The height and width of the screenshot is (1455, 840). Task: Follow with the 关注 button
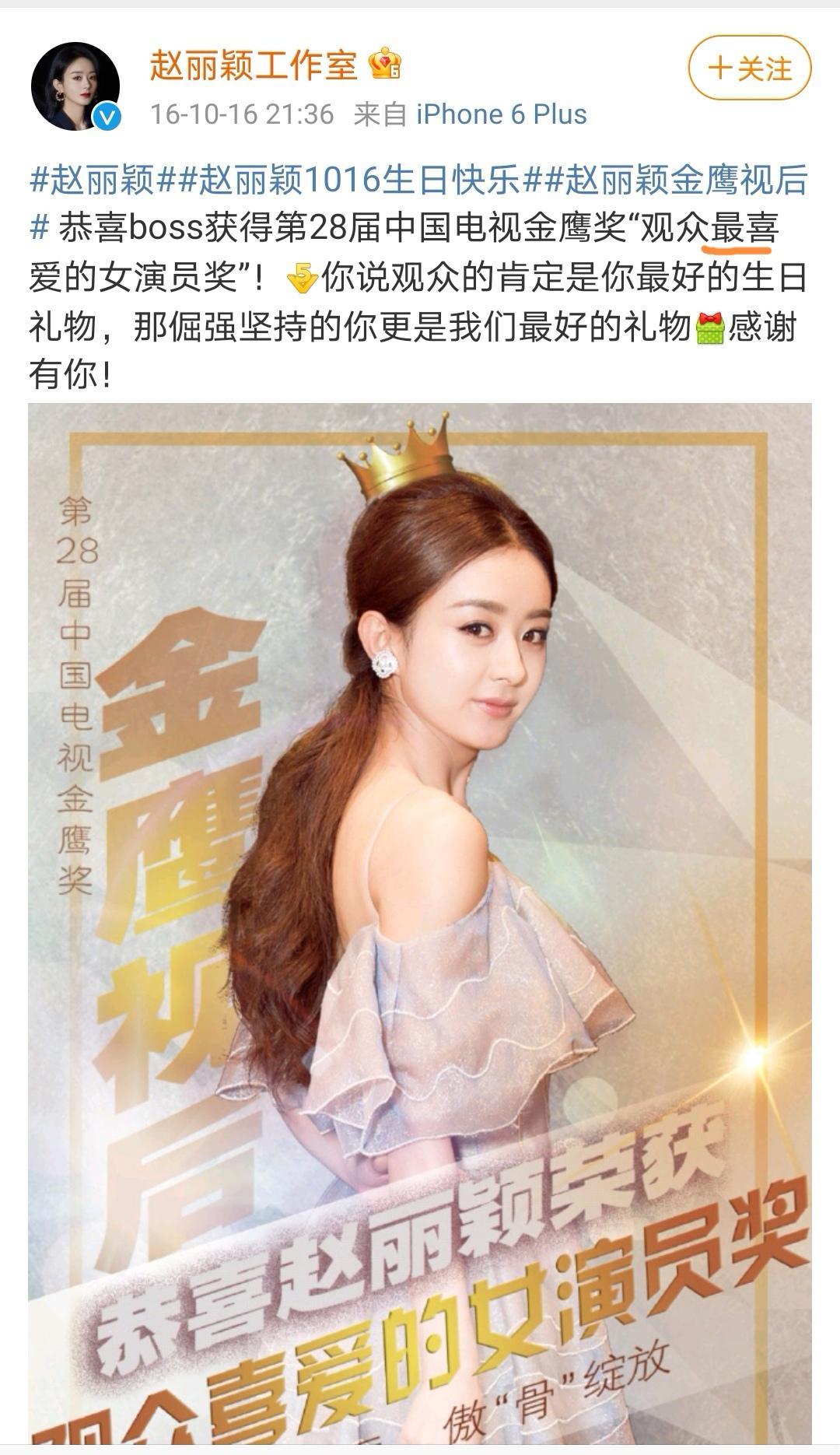click(x=749, y=68)
